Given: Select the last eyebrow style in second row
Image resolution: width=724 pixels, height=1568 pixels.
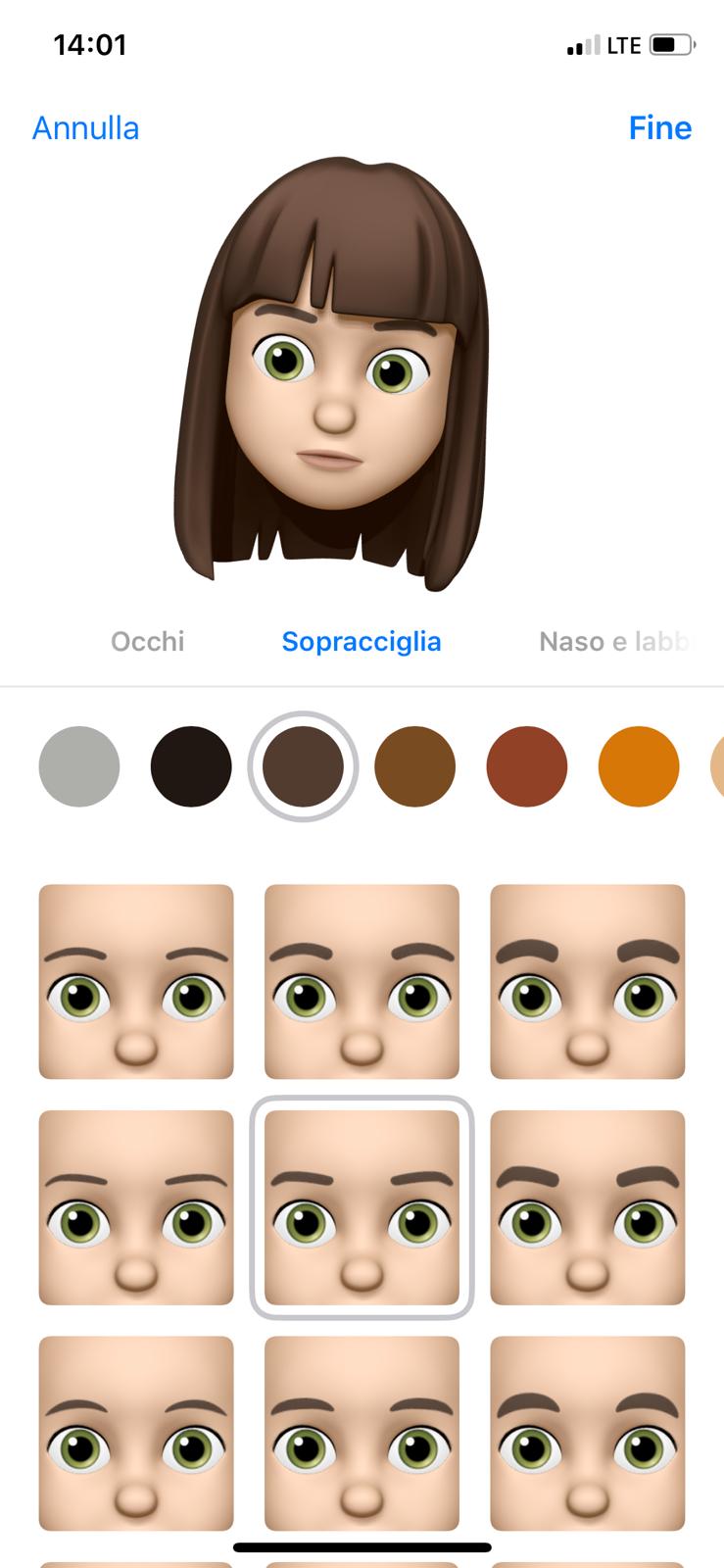Looking at the screenshot, I should pos(587,1206).
